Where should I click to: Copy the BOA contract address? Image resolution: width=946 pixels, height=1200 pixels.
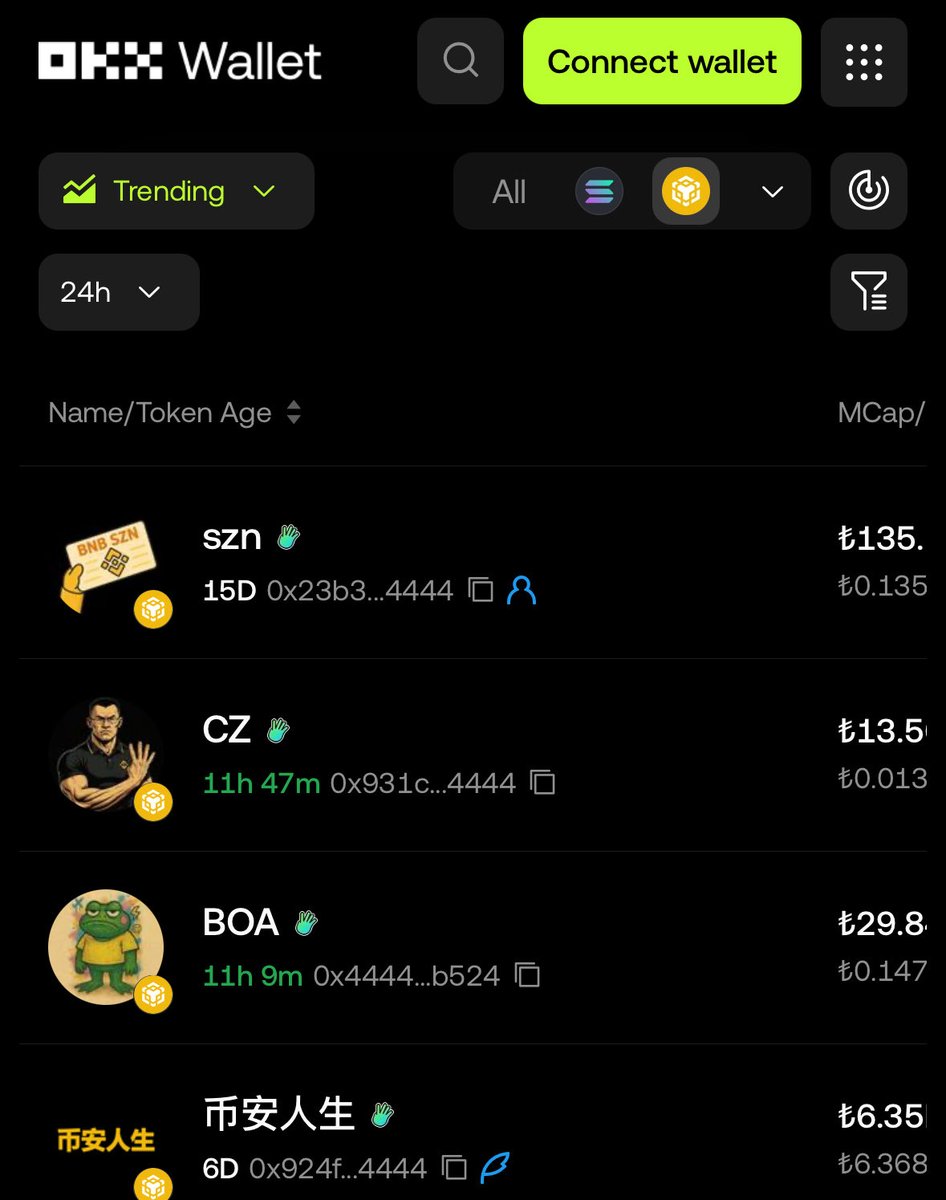click(527, 975)
